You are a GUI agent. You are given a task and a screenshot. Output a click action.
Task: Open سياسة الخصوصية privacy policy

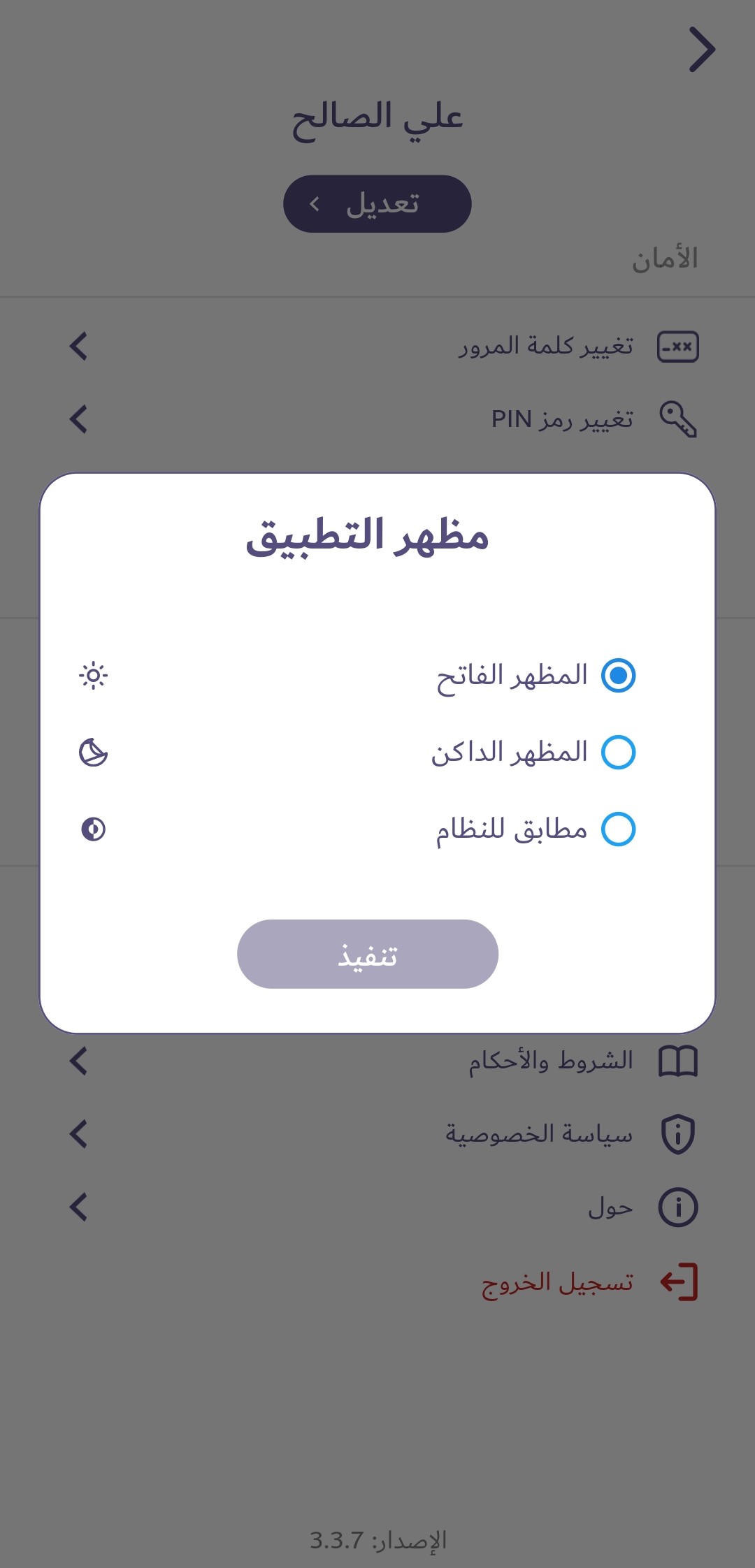(x=377, y=1134)
